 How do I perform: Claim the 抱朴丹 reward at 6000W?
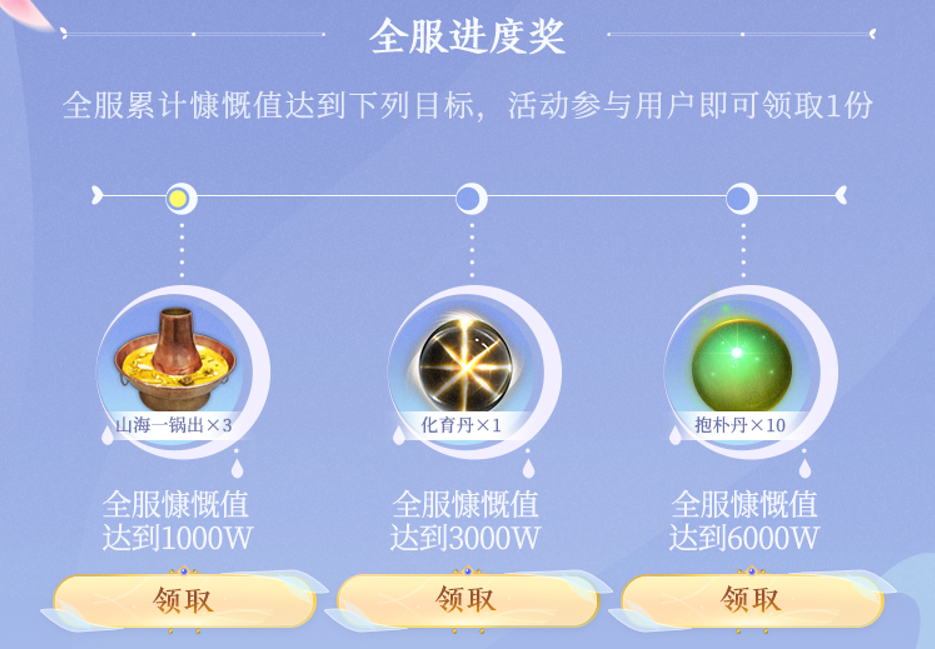[751, 600]
